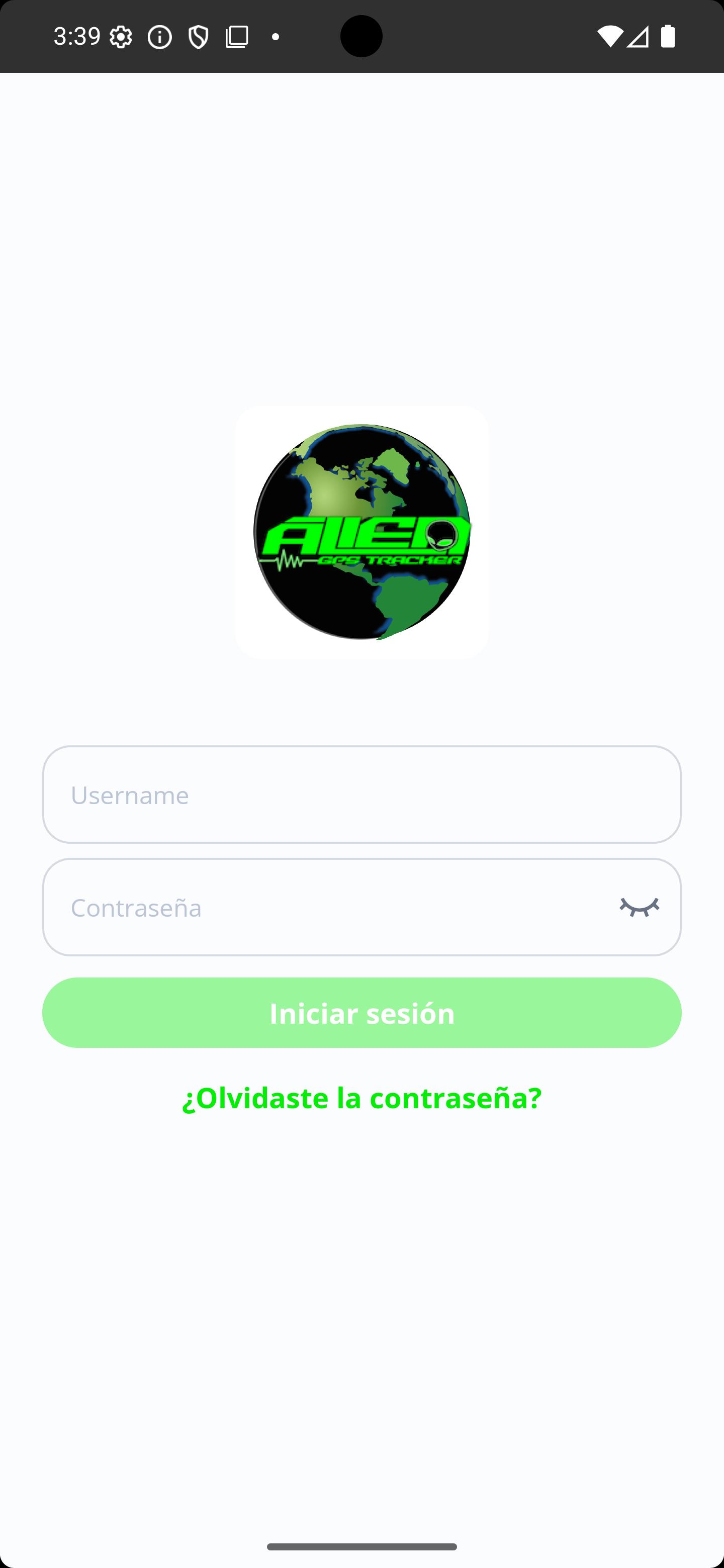
Task: Toggle password visibility eye icon
Action: pyautogui.click(x=640, y=907)
